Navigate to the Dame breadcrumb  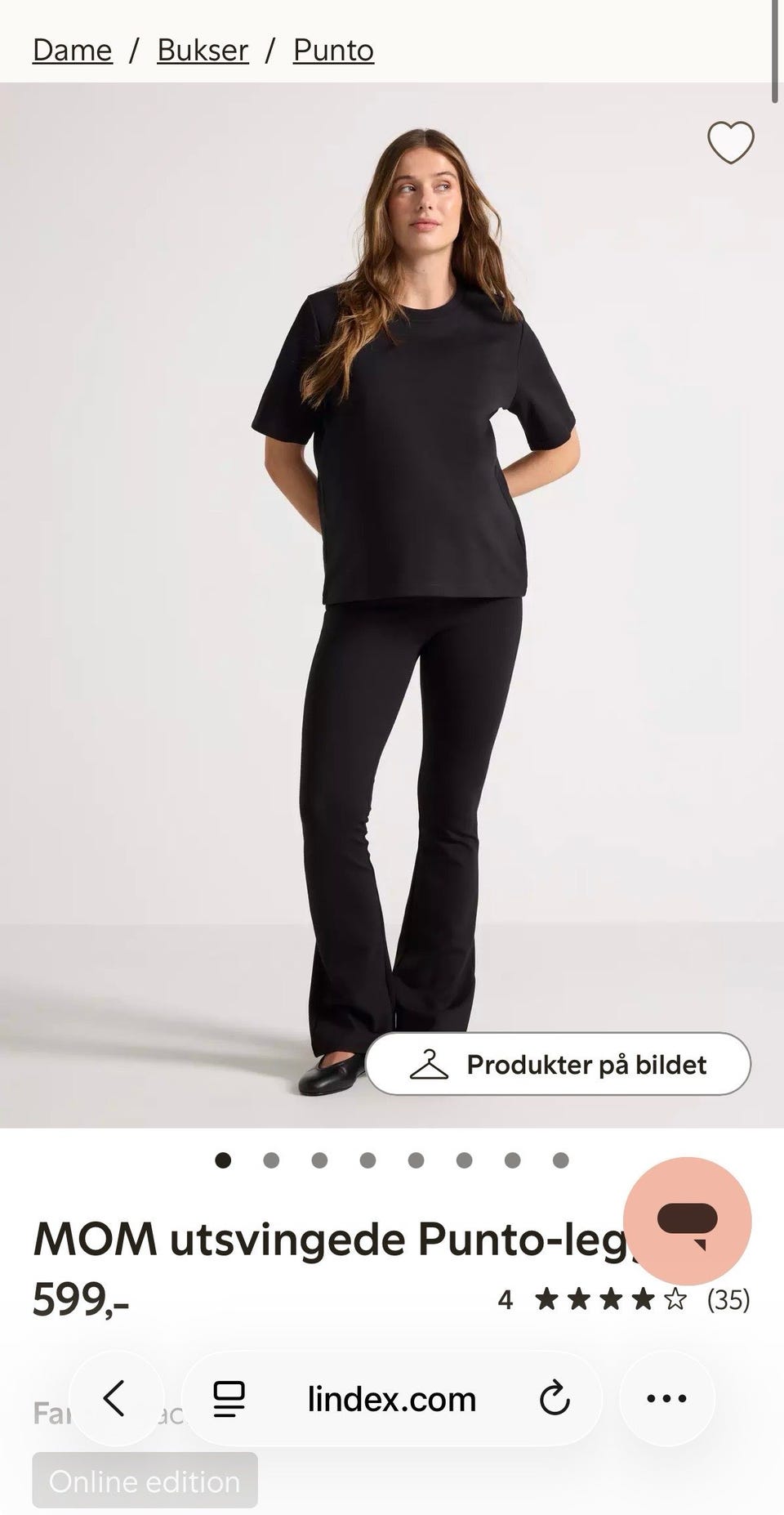pos(72,49)
